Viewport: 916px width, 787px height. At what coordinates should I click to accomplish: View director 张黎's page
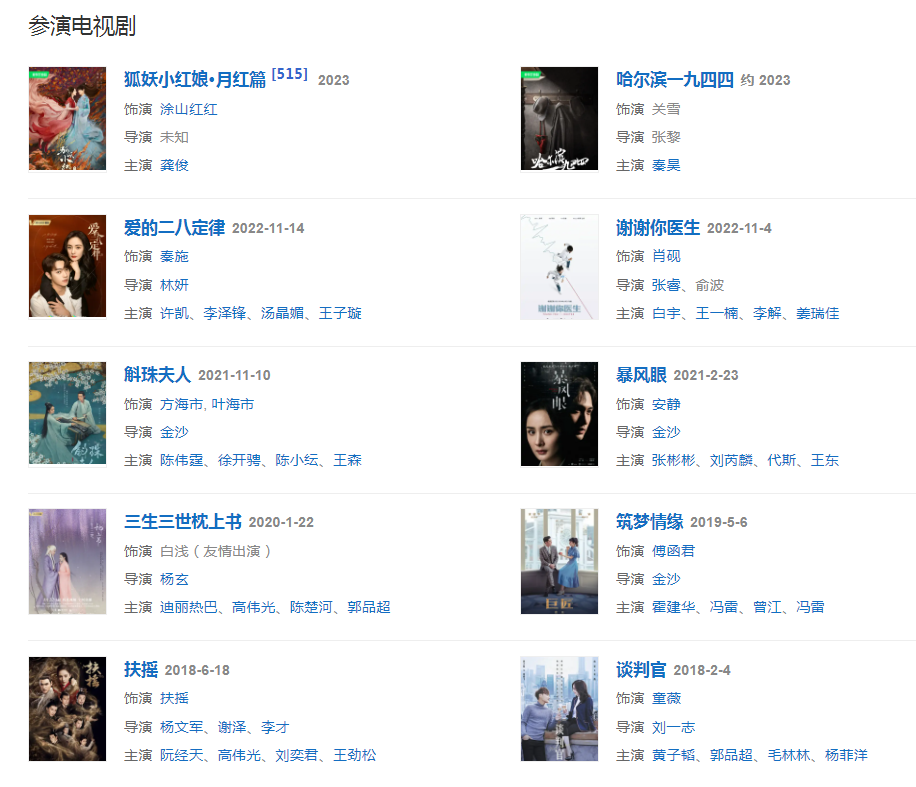point(666,137)
